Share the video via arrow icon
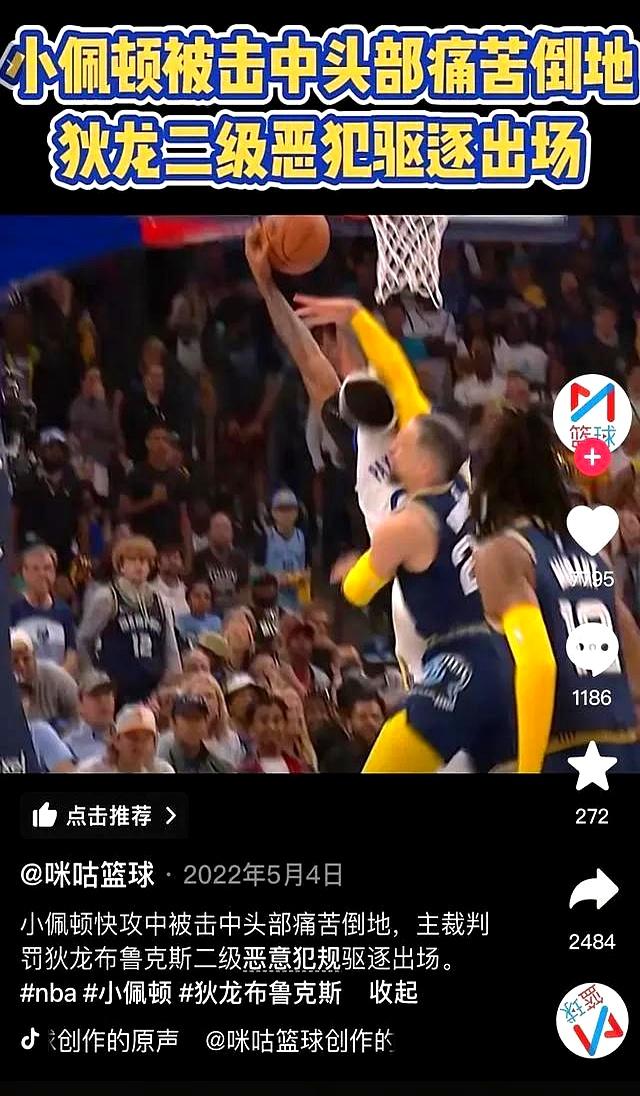Screen dimensions: 640x1096 pos(593,890)
